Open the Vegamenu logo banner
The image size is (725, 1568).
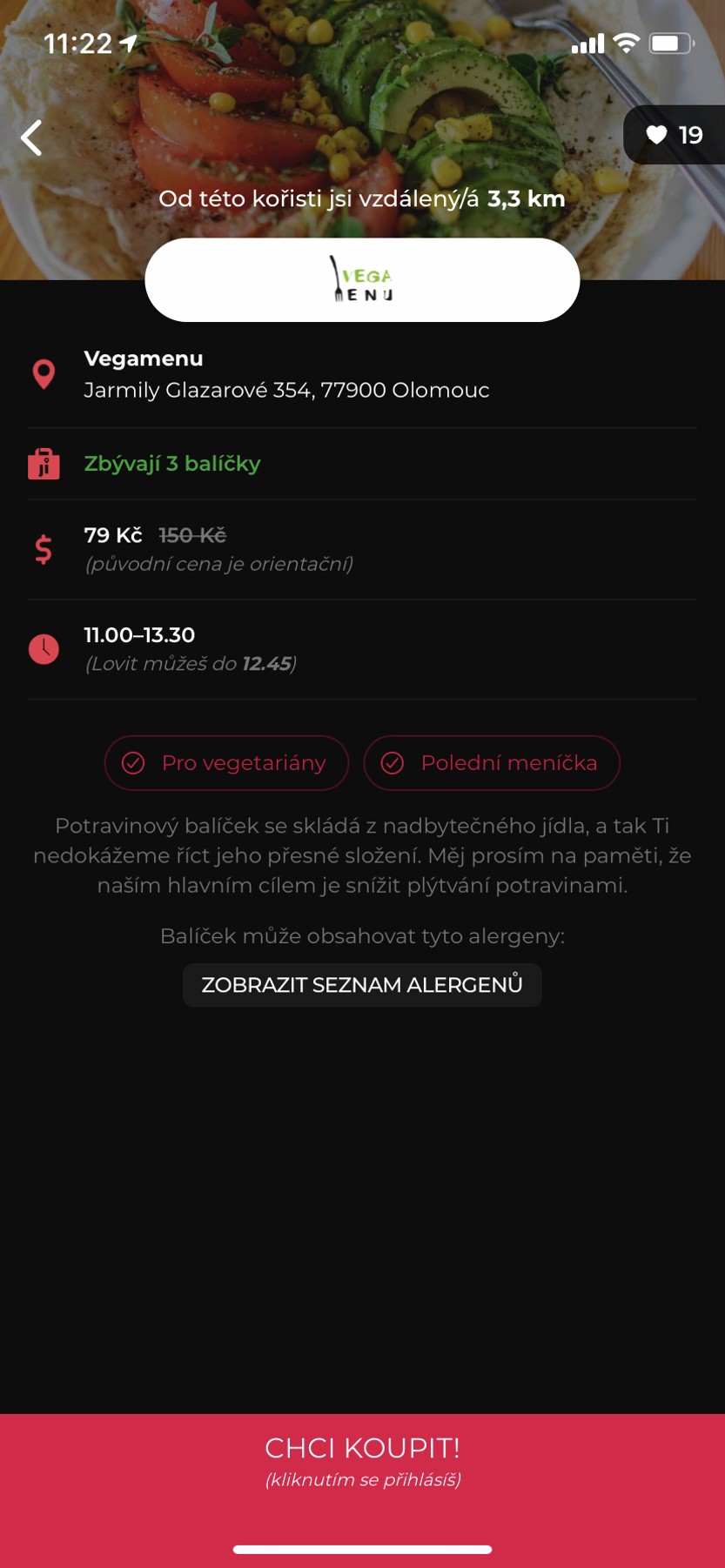click(x=362, y=280)
